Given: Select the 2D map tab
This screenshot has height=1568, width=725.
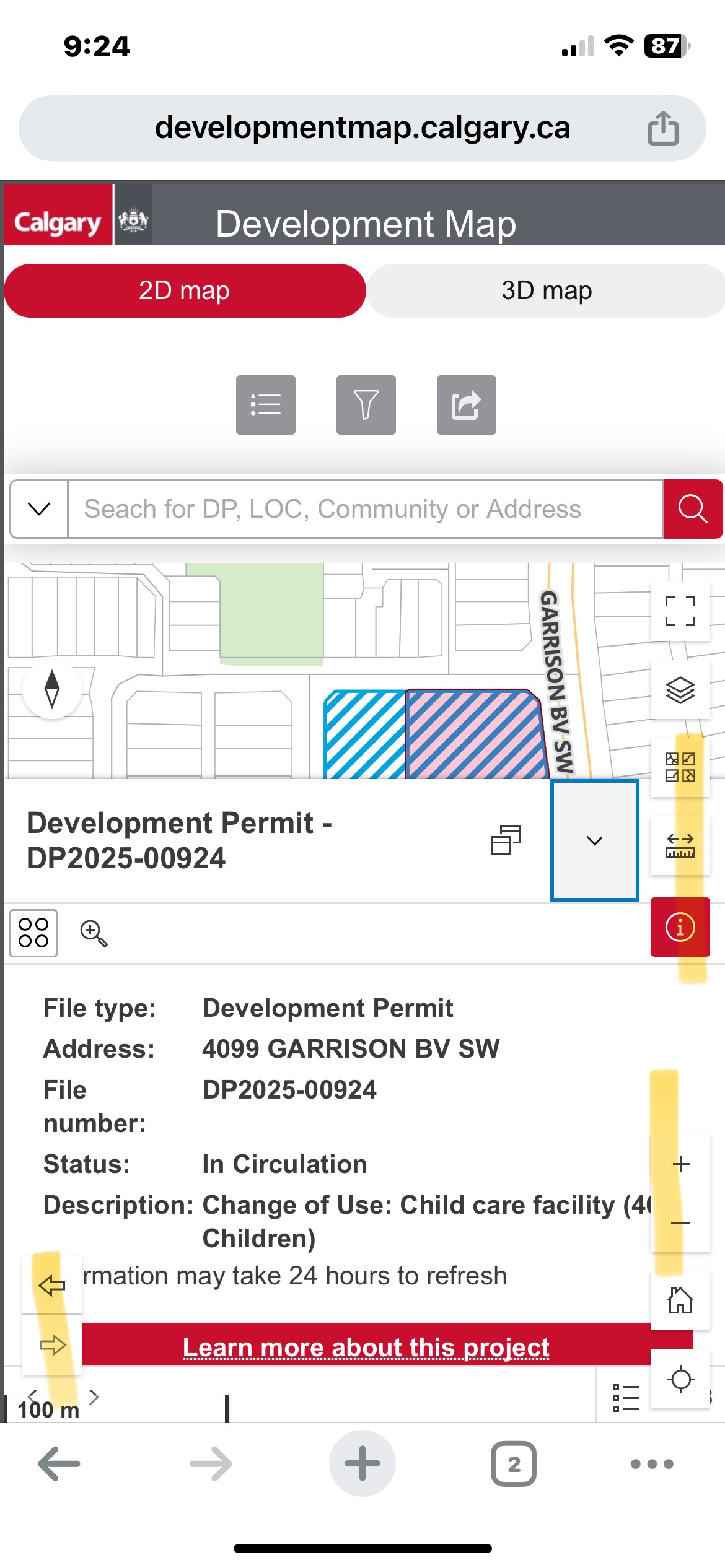Looking at the screenshot, I should (185, 290).
